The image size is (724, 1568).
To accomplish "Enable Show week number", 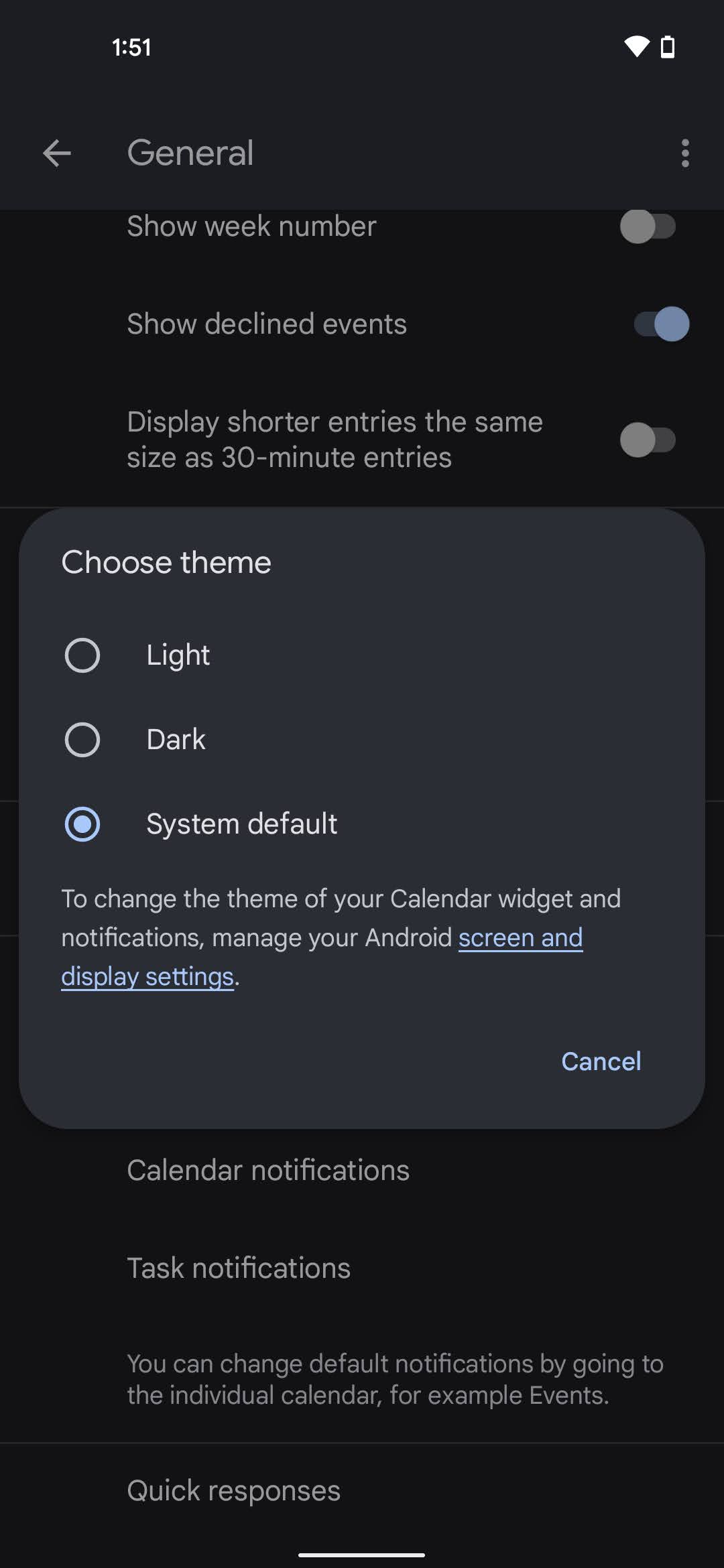I will click(x=648, y=226).
